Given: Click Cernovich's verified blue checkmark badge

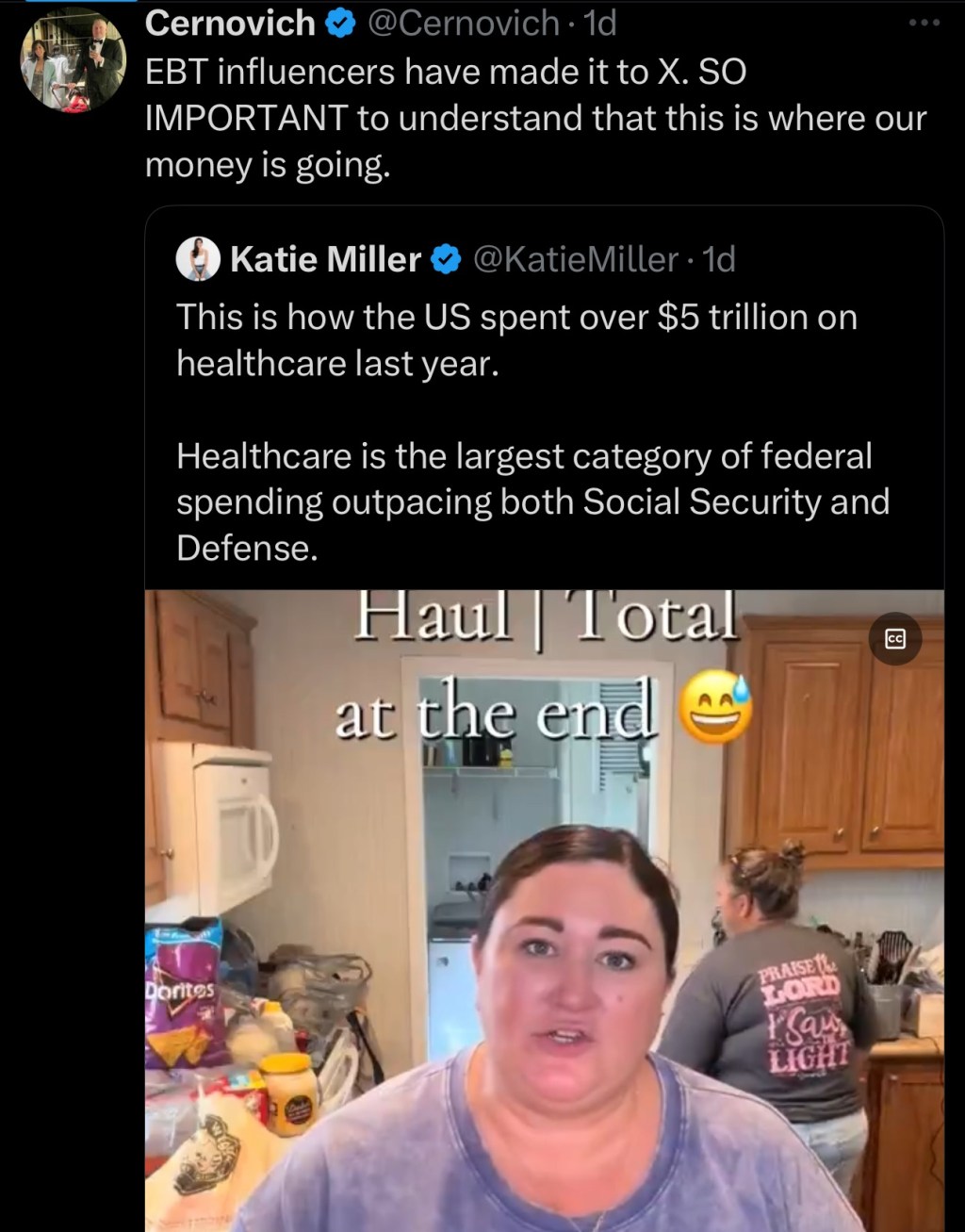Looking at the screenshot, I should pyautogui.click(x=339, y=24).
